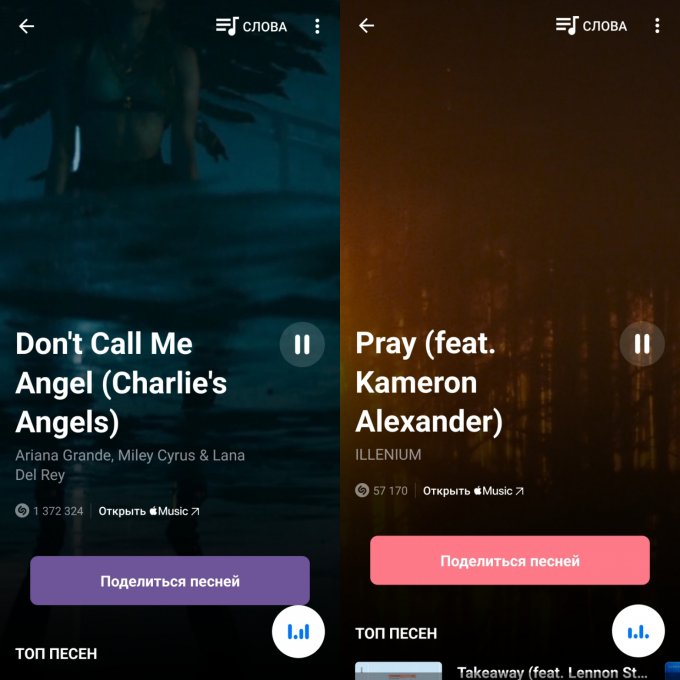
Task: Open lyrics for Don't Call Me Angel
Action: (x=251, y=27)
